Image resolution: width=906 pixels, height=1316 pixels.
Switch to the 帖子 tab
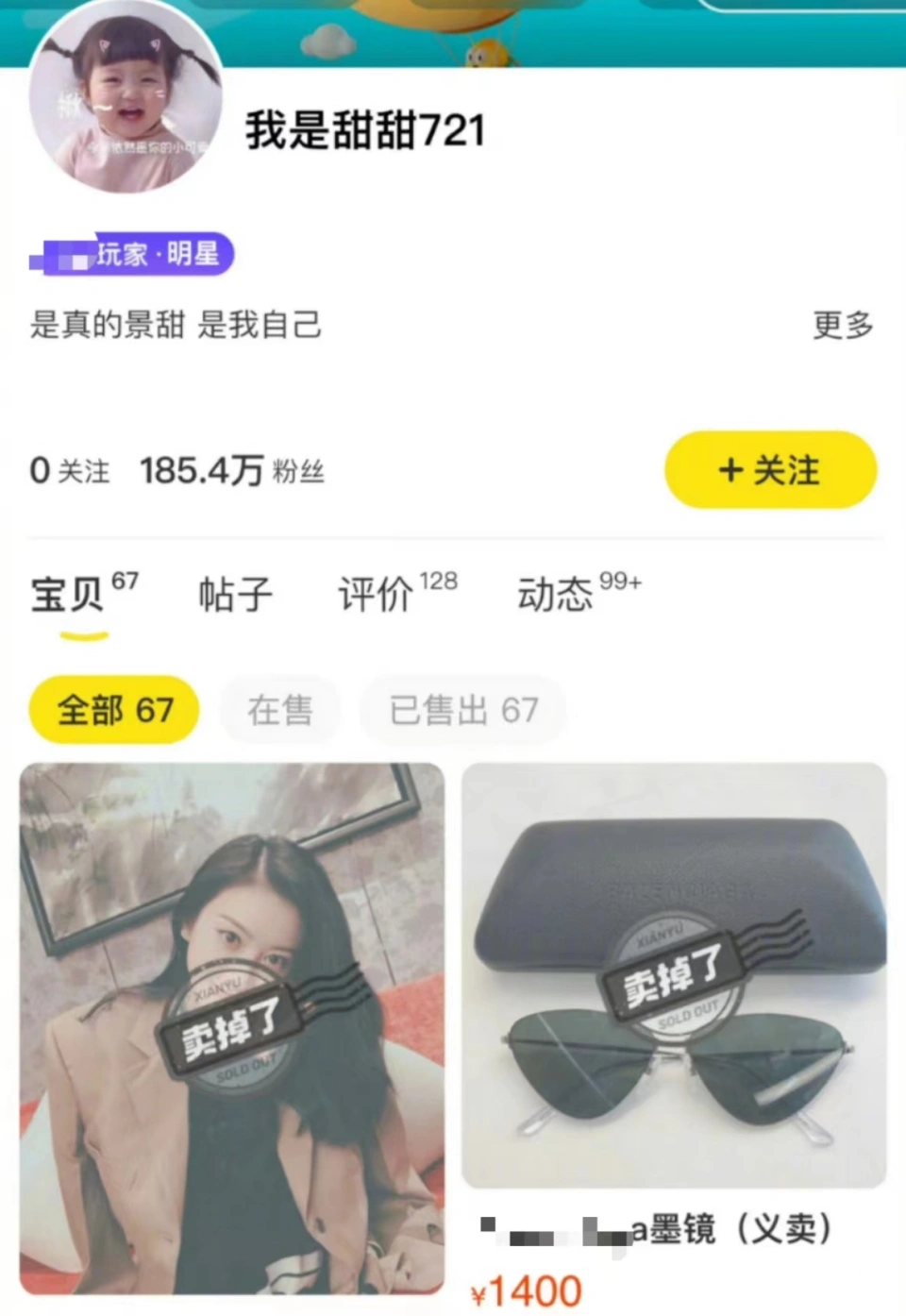235,595
